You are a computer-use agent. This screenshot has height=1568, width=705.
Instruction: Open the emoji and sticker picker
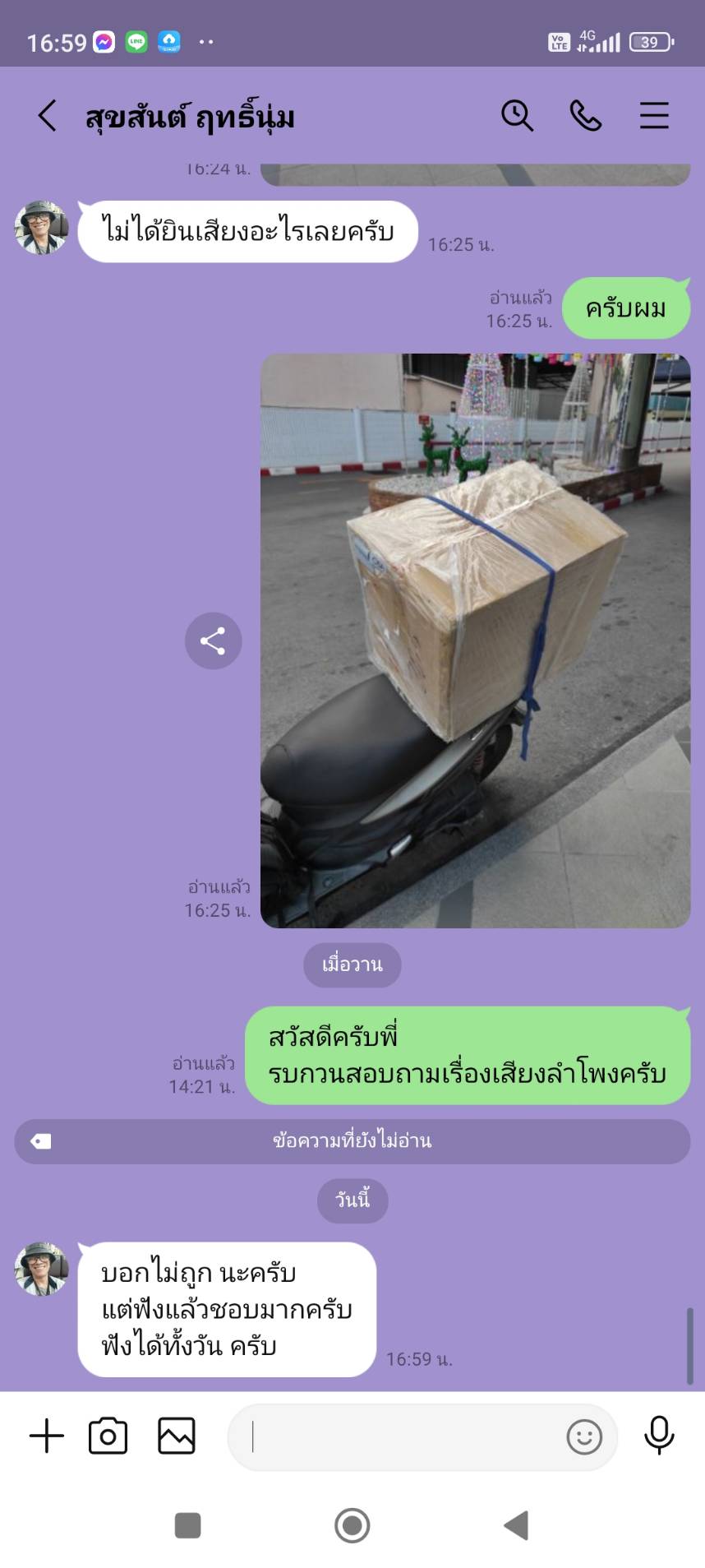click(584, 1437)
